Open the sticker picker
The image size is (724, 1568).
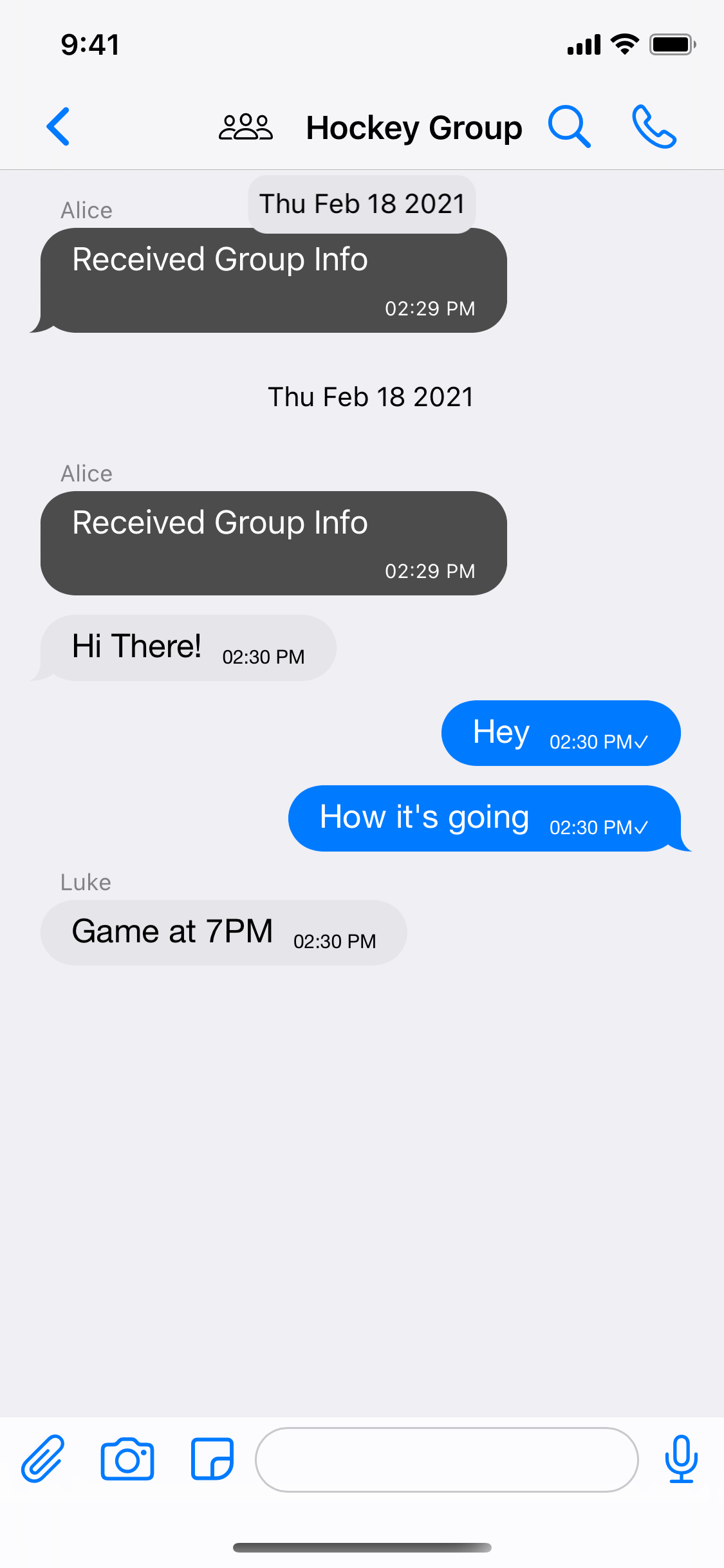click(x=212, y=1459)
